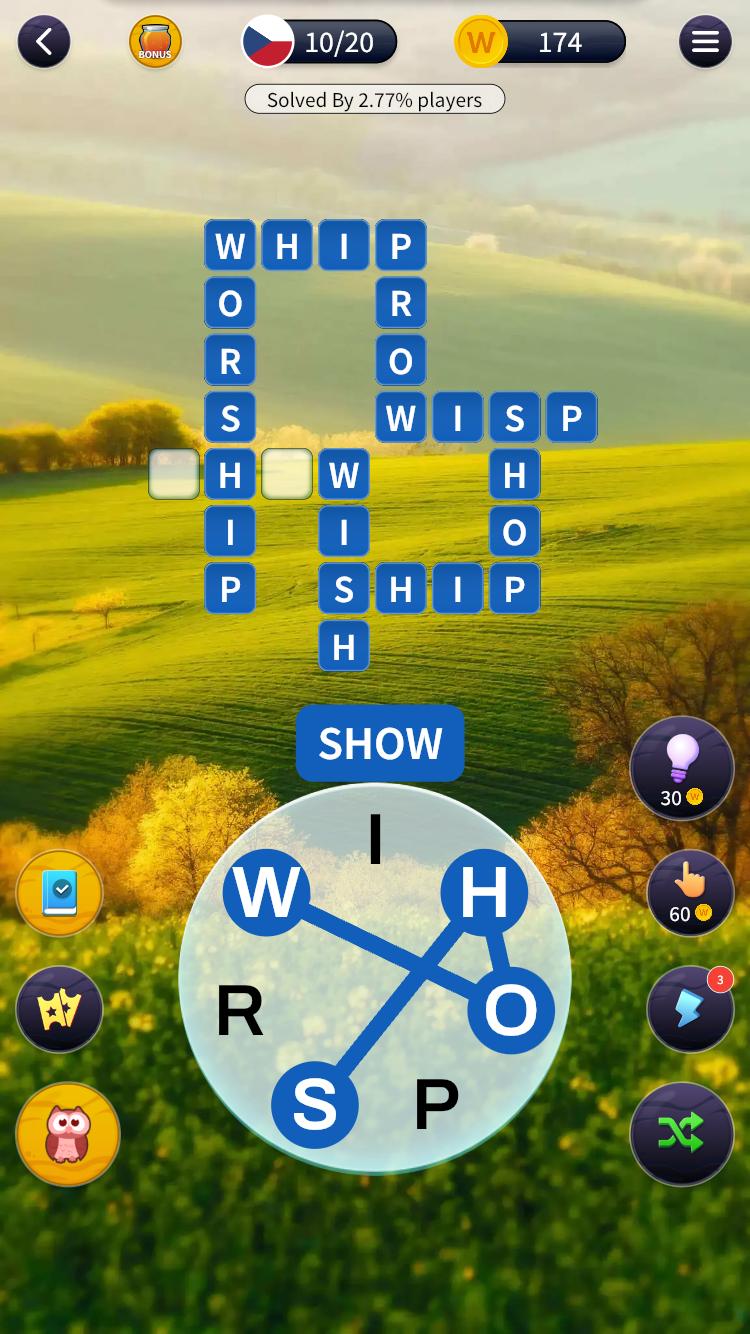Activate the lightning bolt power-up
The height and width of the screenshot is (1334, 750).
click(x=690, y=1009)
